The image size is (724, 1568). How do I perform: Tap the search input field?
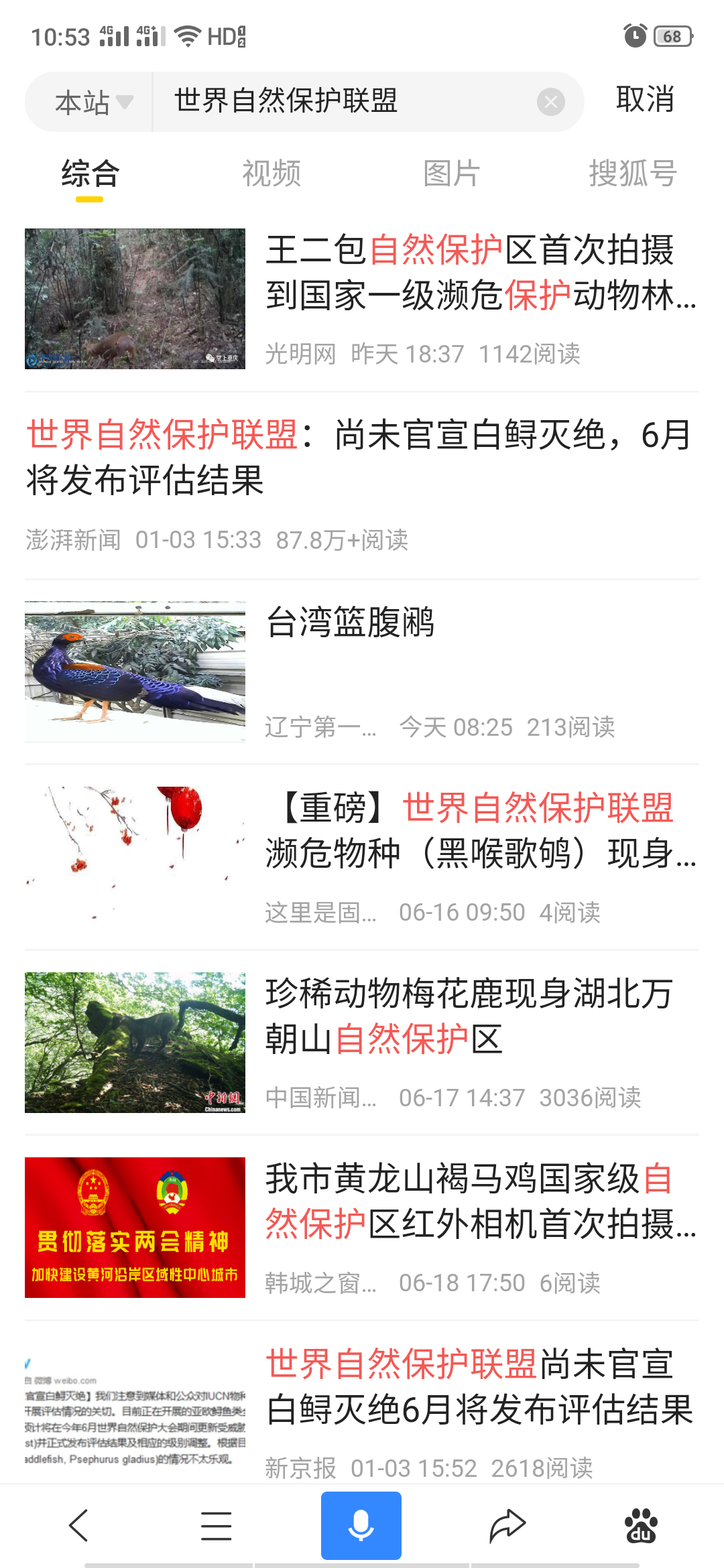(x=335, y=101)
